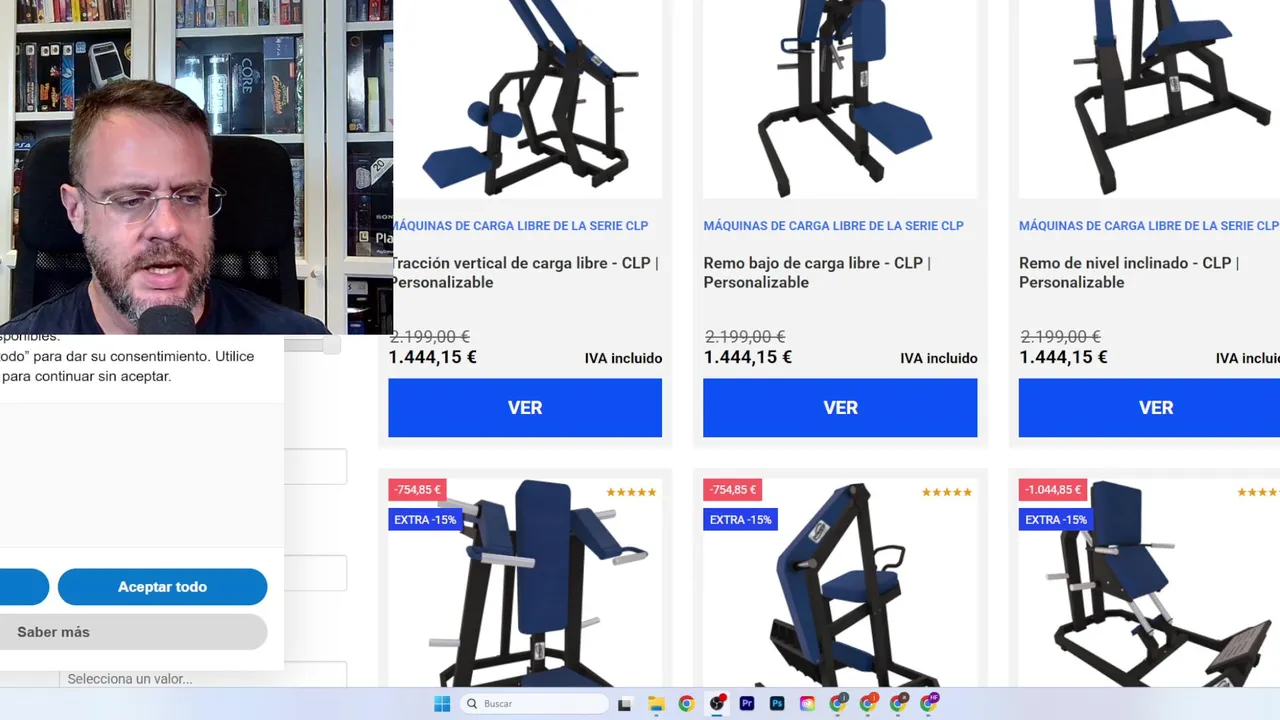Tap the Buscar box in the taskbar
The image size is (1280, 720).
pos(535,704)
